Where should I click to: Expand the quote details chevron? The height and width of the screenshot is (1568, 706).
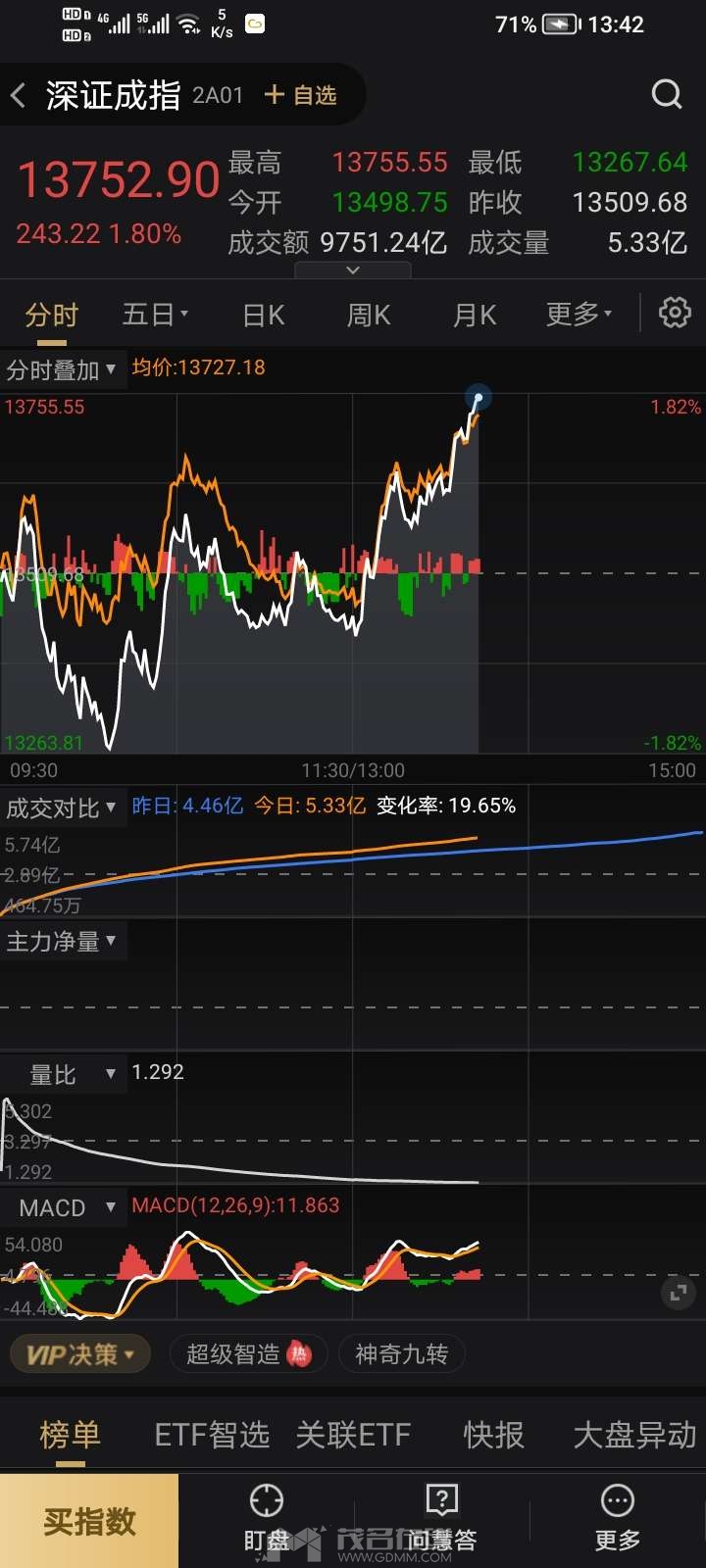353,269
